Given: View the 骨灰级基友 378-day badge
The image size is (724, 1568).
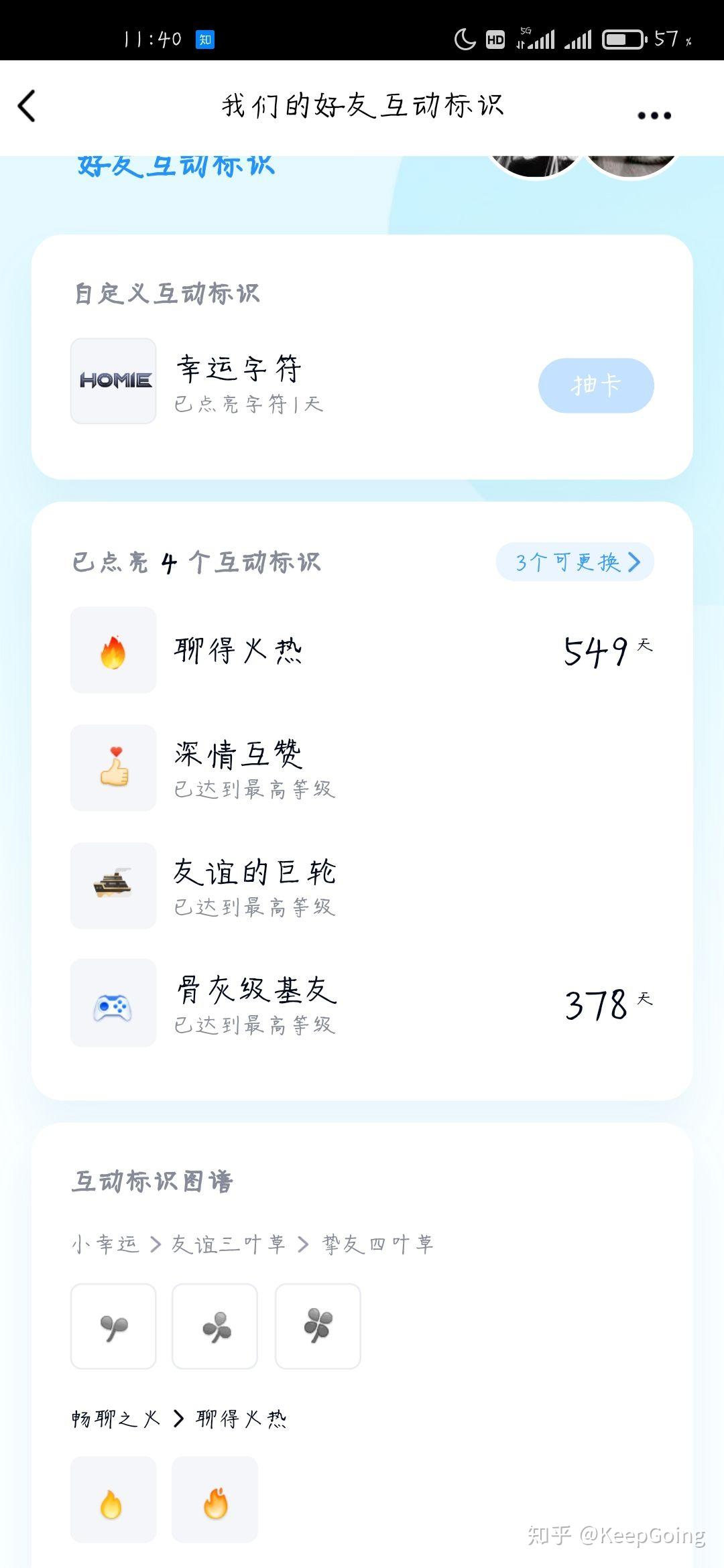Looking at the screenshot, I should pos(362,1003).
